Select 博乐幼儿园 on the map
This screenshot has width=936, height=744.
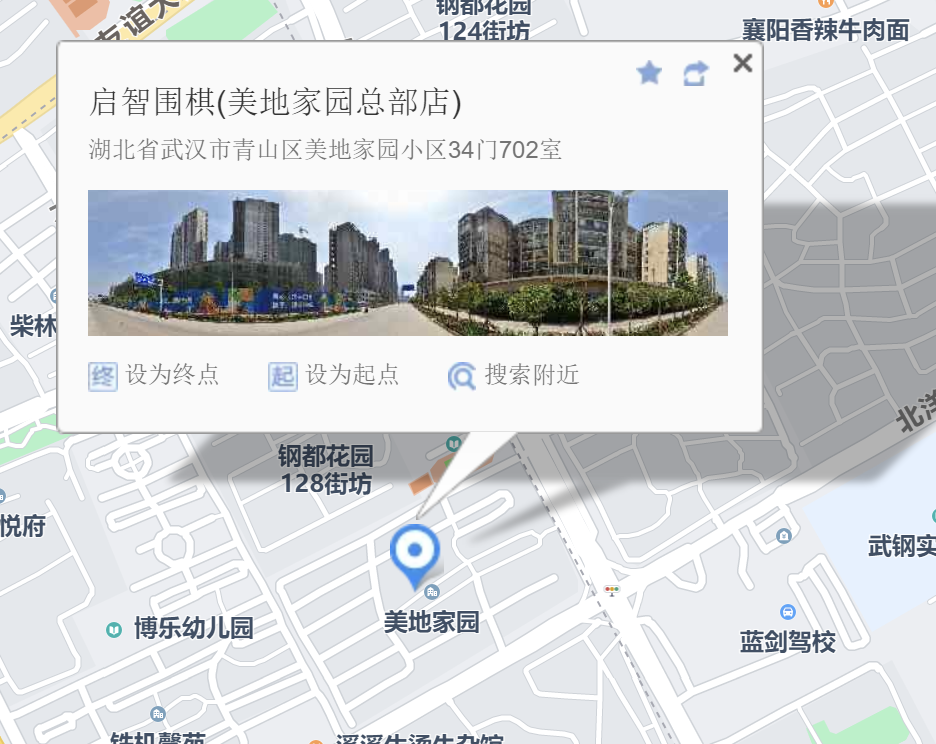click(x=193, y=629)
